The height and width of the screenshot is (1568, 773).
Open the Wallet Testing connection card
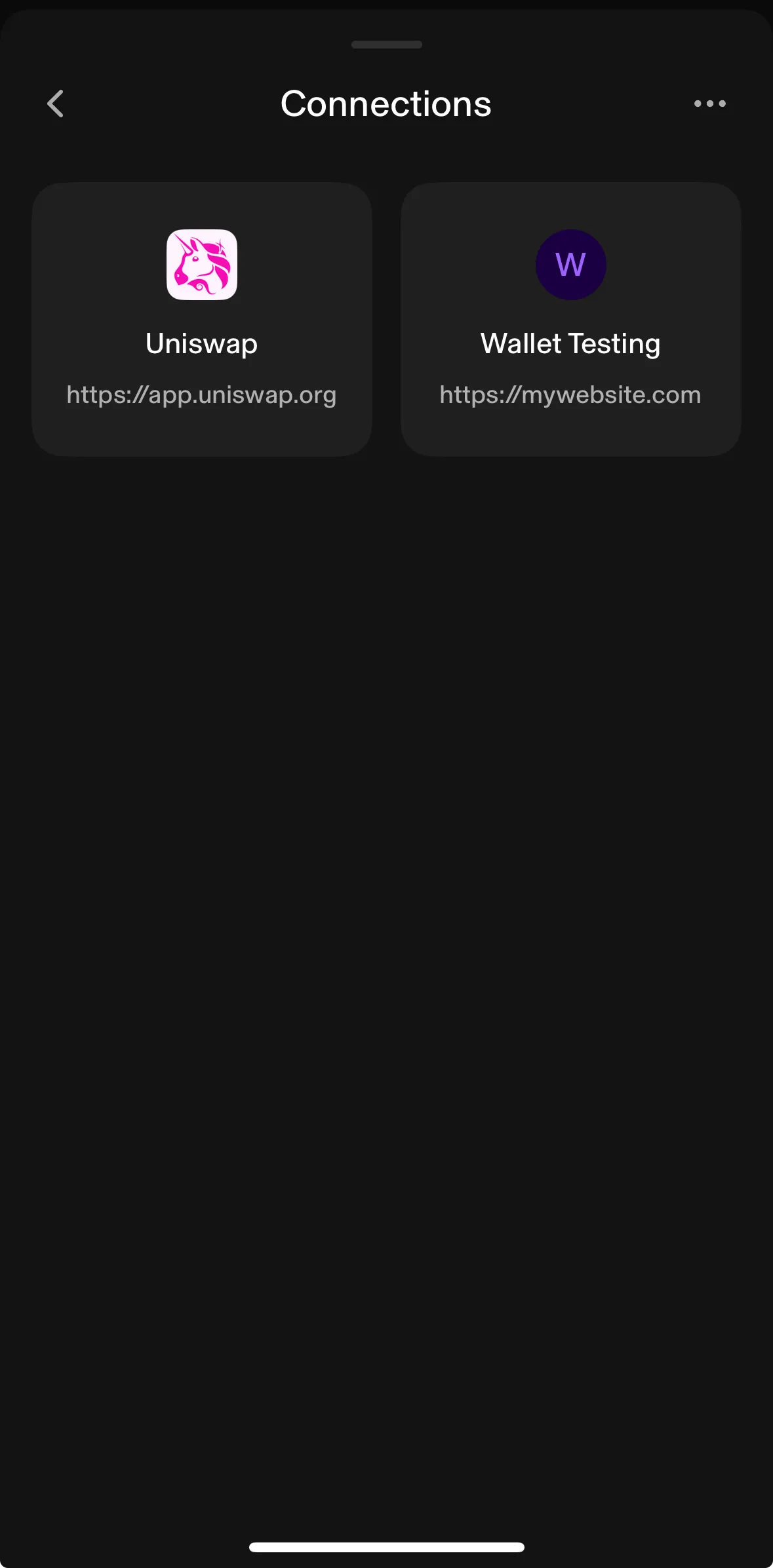[x=570, y=318]
